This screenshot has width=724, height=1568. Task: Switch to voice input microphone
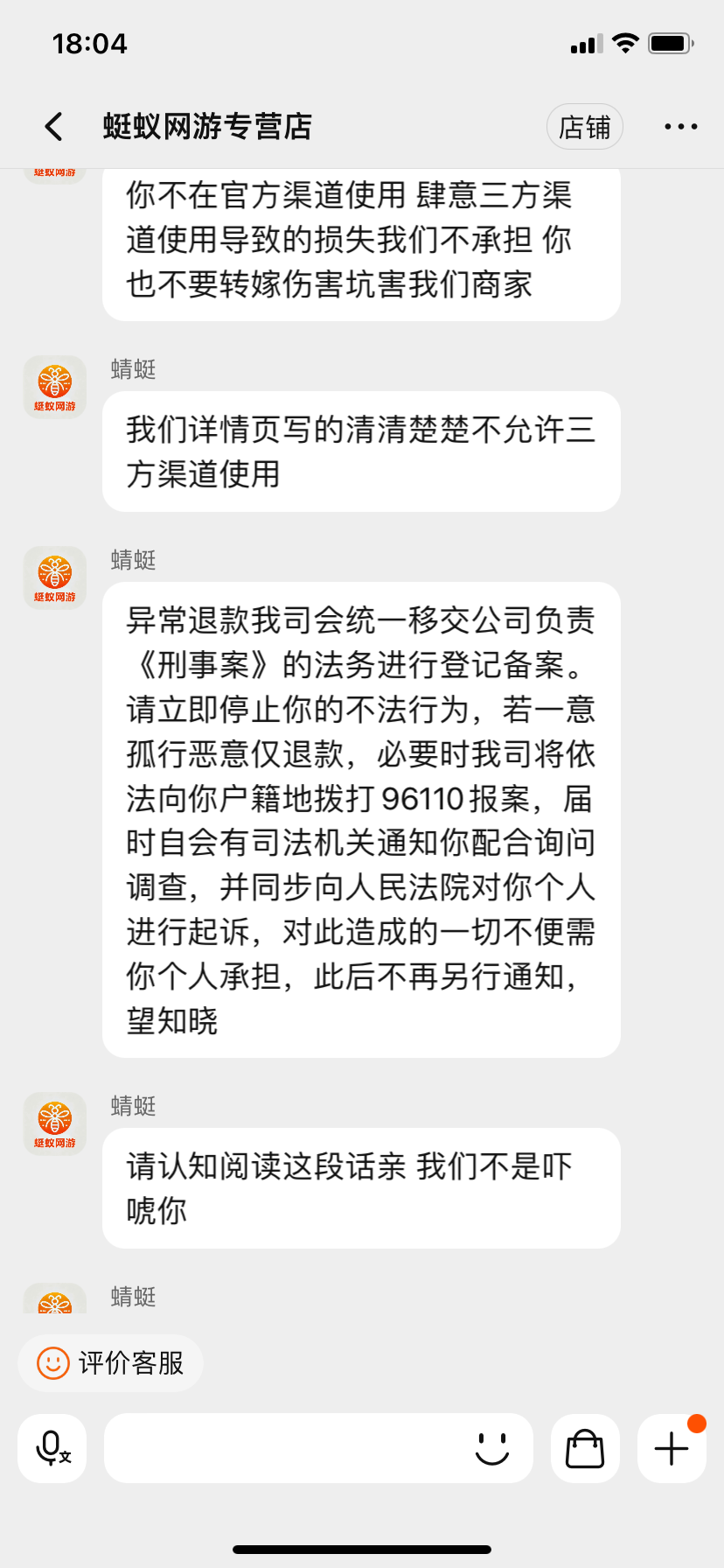point(52,1448)
